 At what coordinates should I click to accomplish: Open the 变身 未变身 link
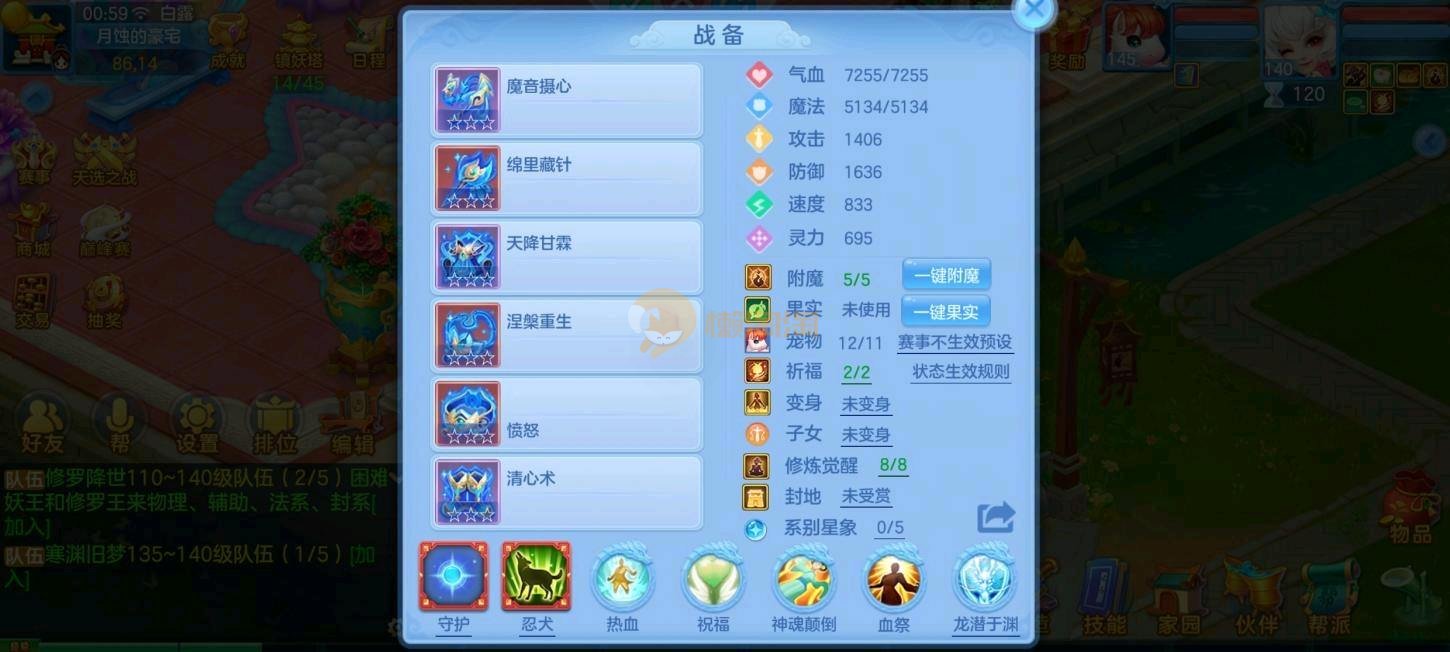865,404
